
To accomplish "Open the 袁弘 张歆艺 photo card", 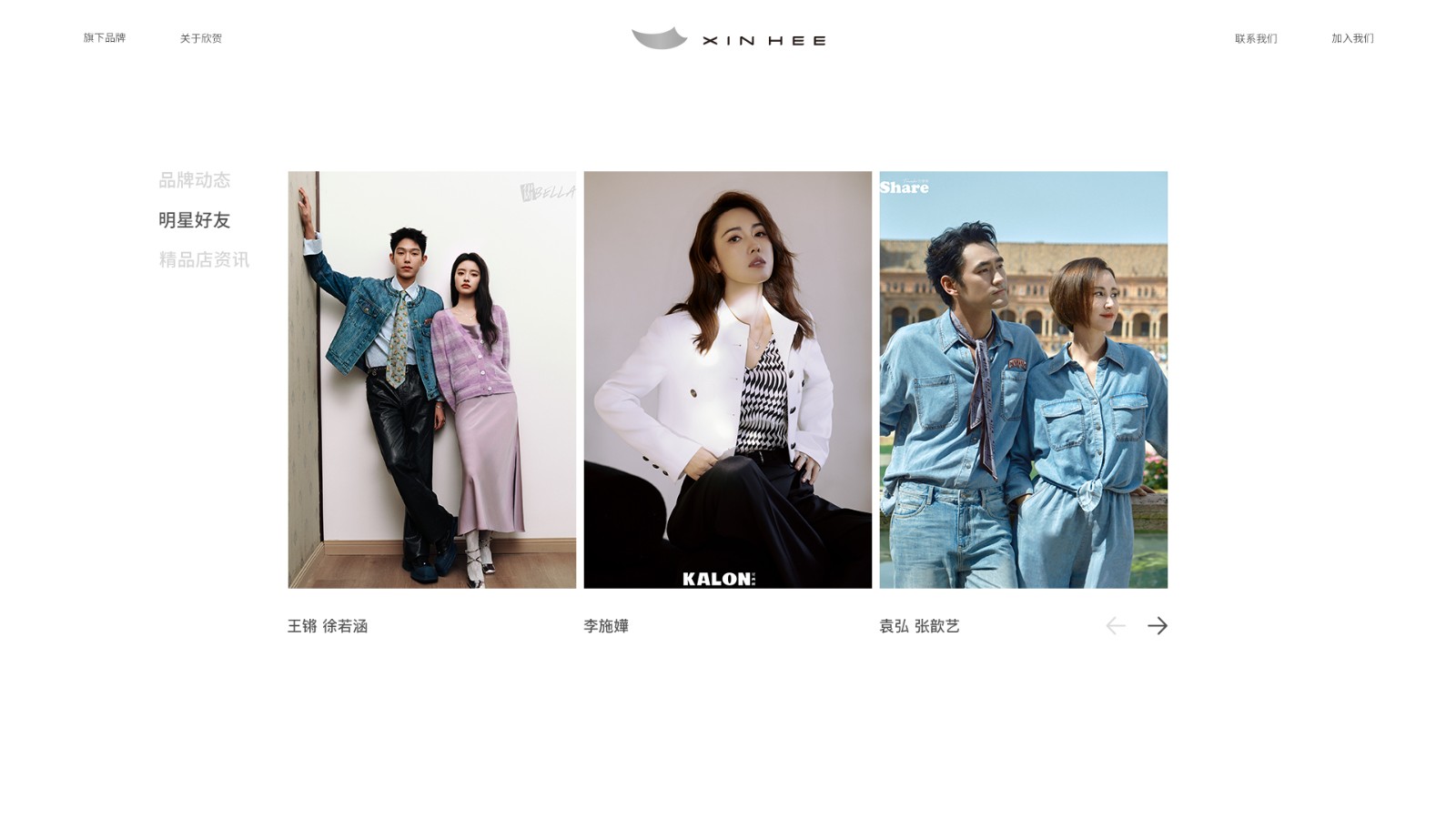I will point(1023,379).
